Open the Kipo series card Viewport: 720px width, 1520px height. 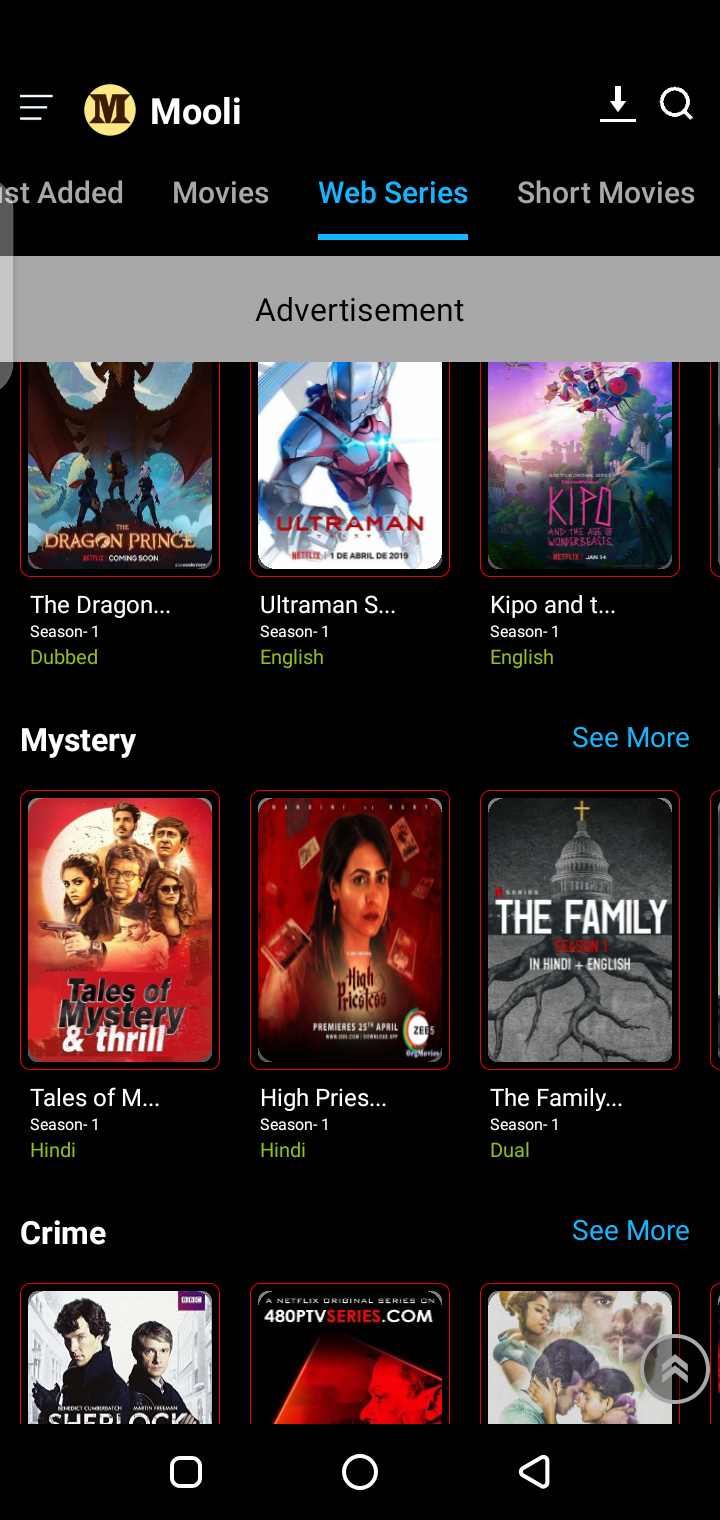tap(580, 468)
